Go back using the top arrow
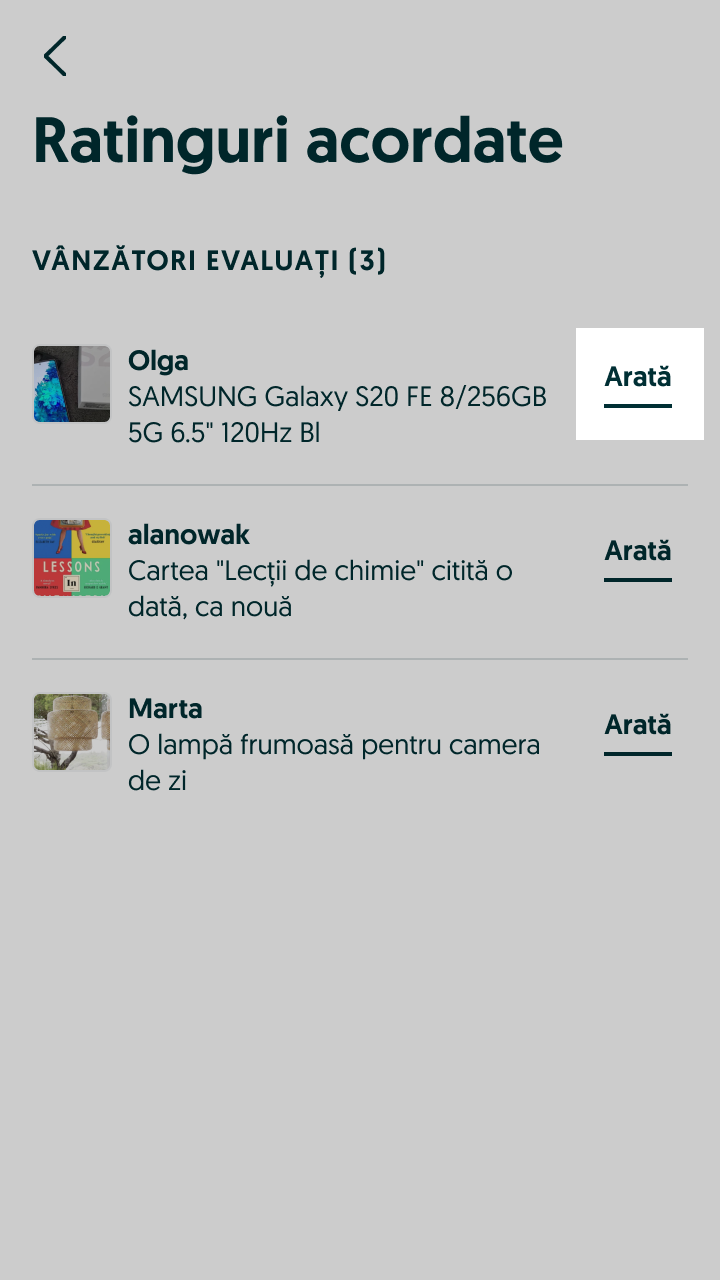The width and height of the screenshot is (720, 1280). pos(55,56)
